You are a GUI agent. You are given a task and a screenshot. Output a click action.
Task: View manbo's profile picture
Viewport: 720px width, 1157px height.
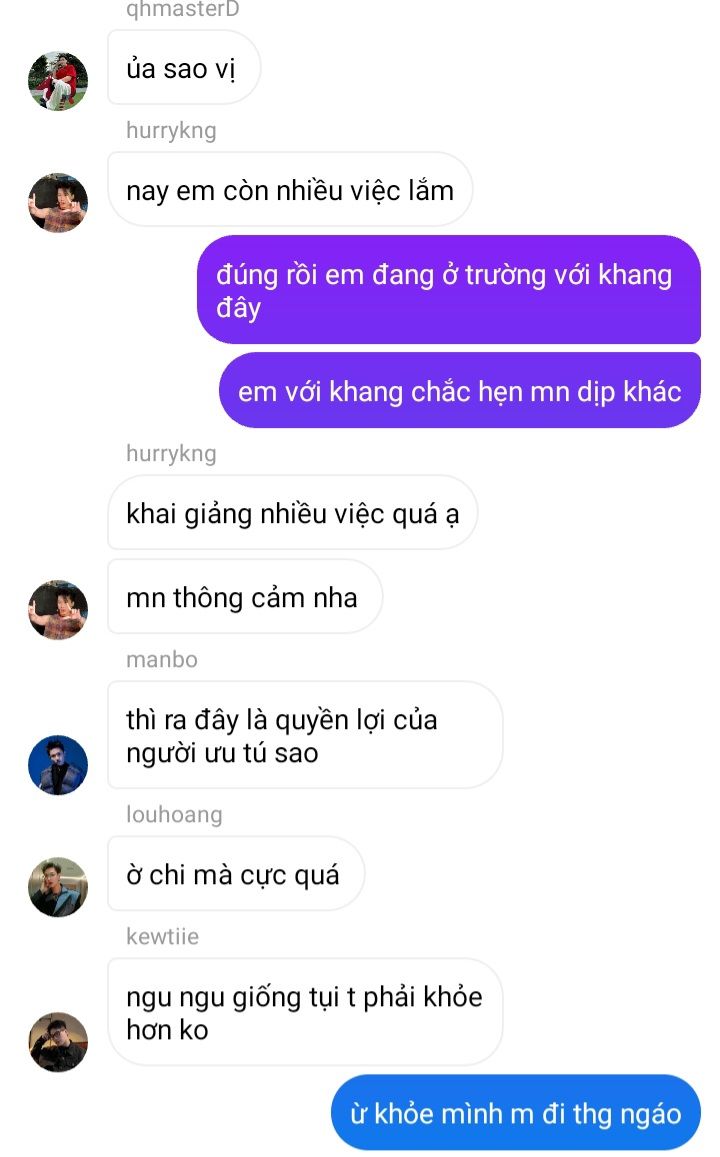(x=58, y=765)
